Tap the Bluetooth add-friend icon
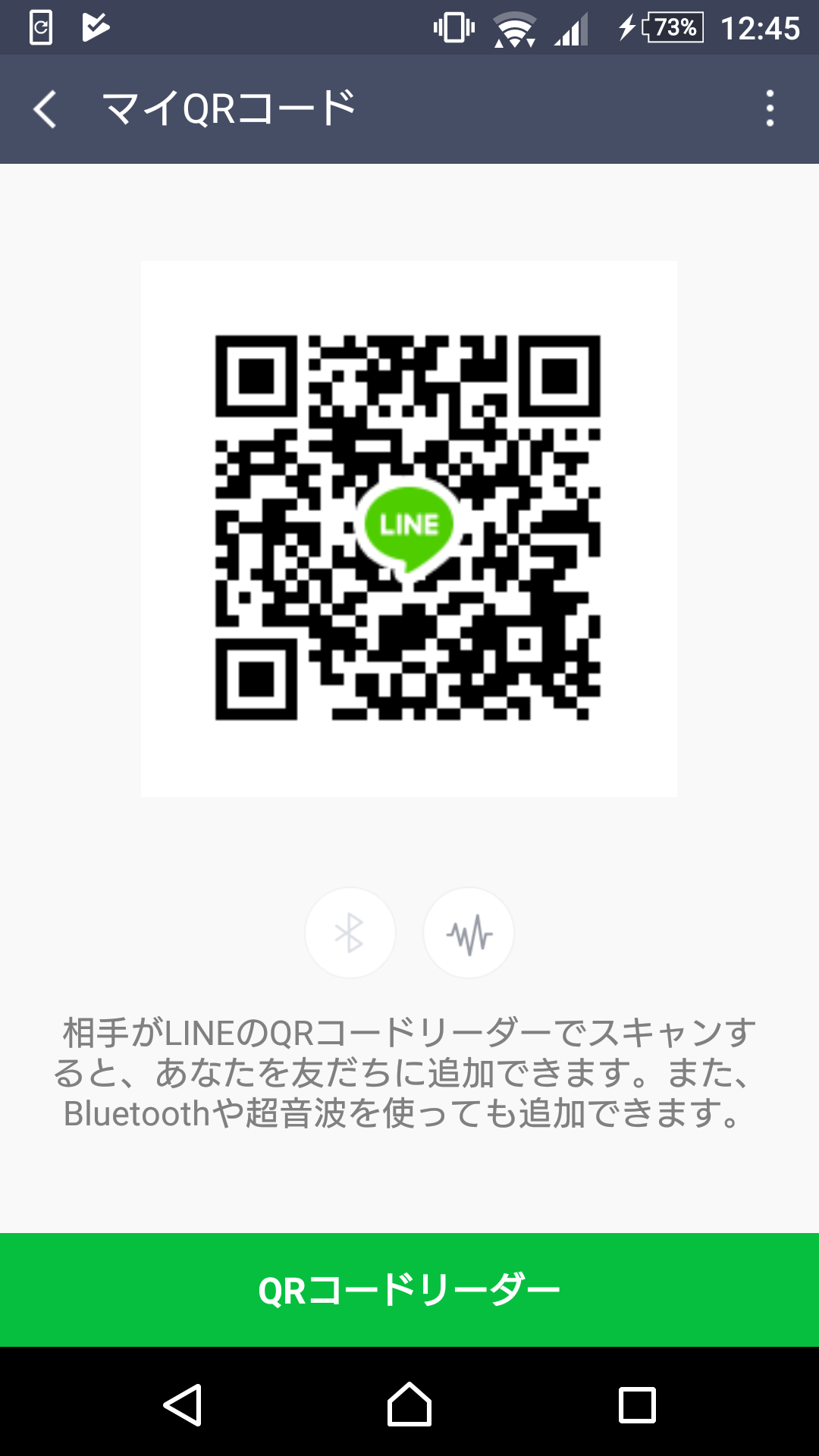Screen dimensions: 819x1456 [350, 933]
